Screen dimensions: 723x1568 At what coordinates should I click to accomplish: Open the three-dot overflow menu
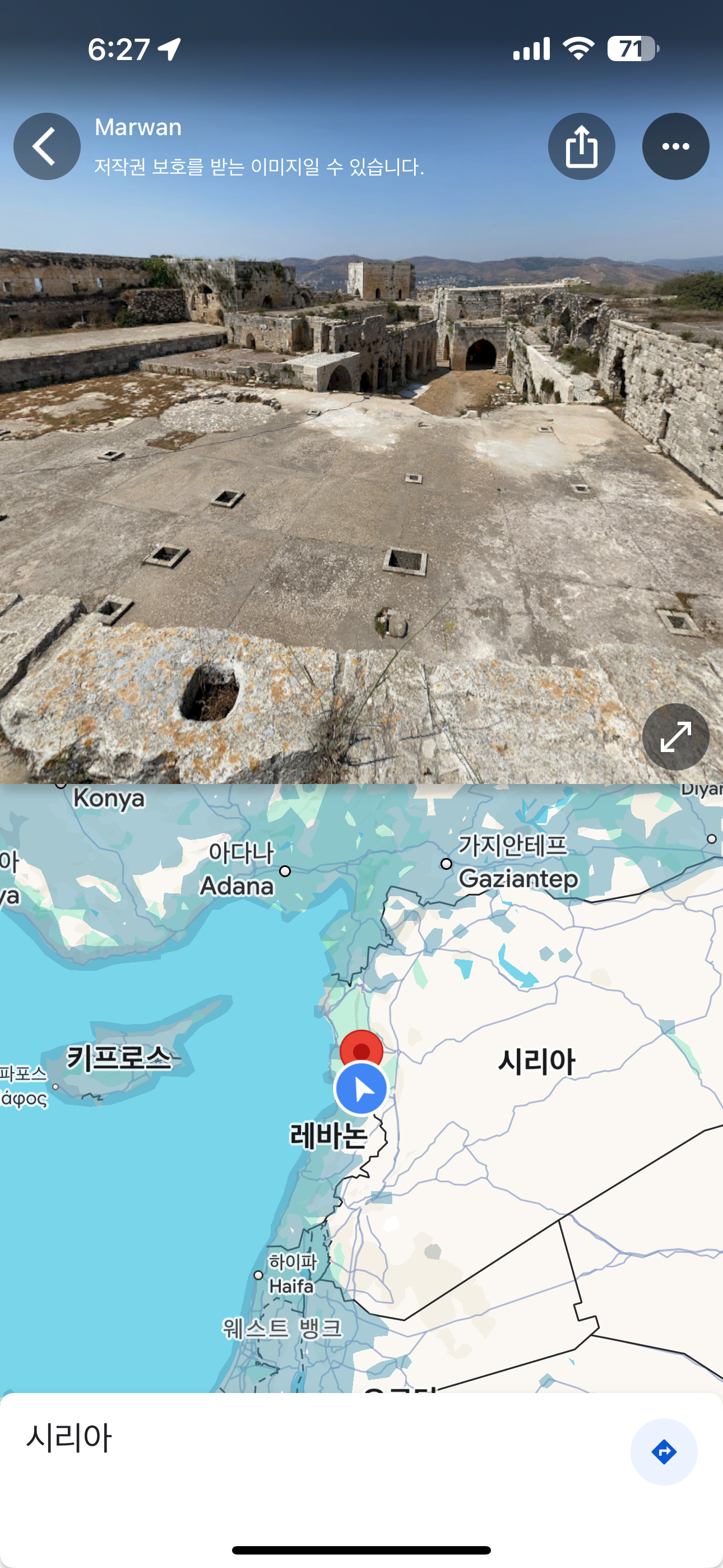[675, 146]
